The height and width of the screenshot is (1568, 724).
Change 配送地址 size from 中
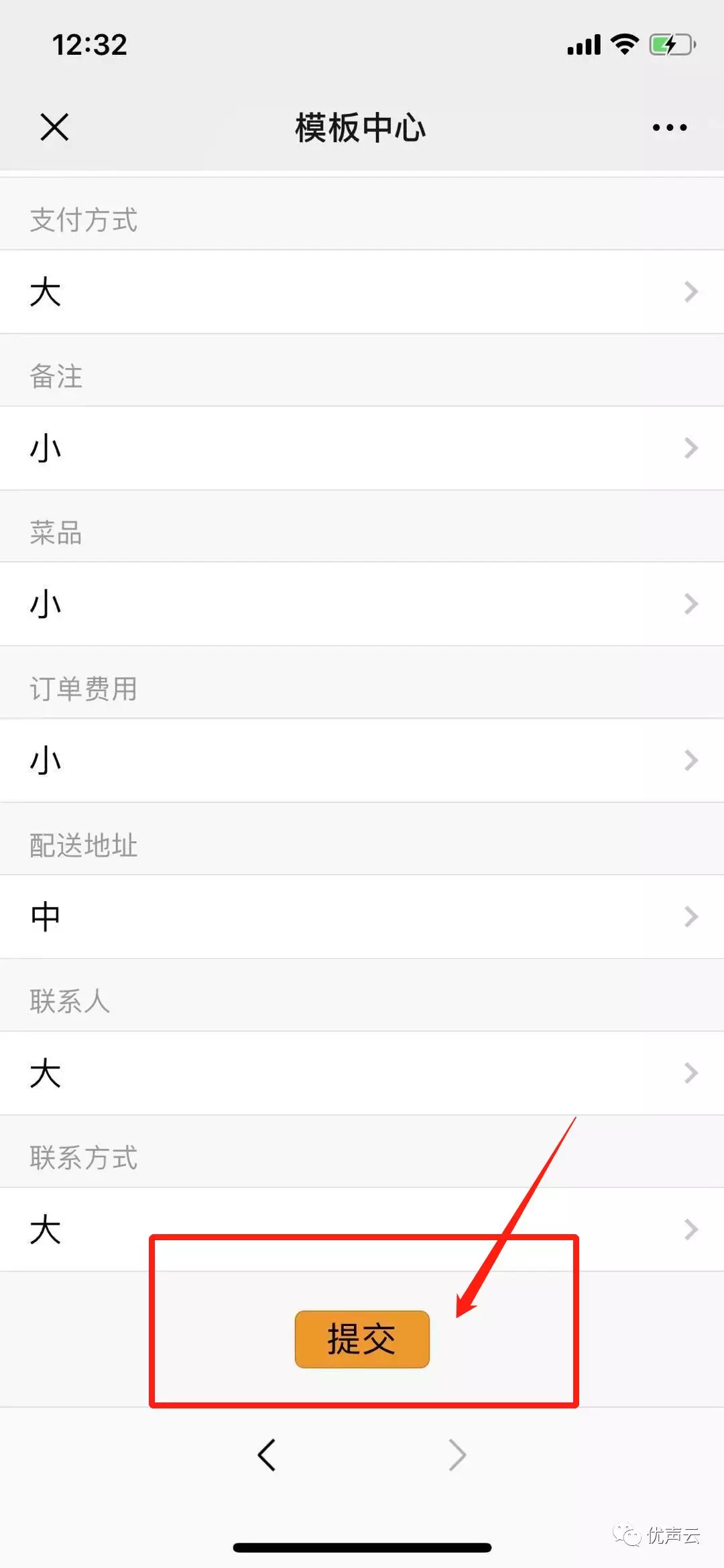coord(362,916)
